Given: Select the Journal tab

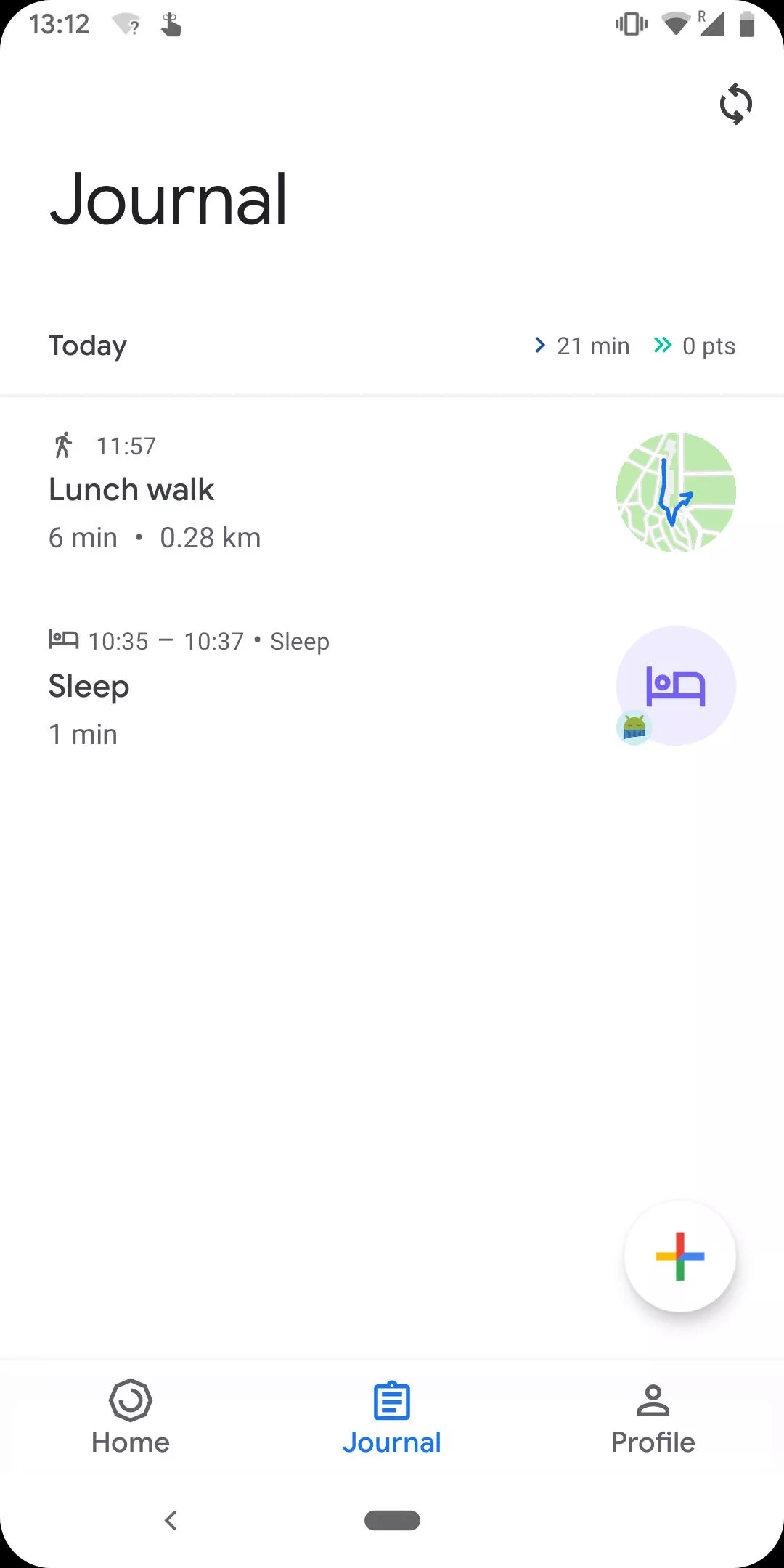Looking at the screenshot, I should (x=392, y=1418).
